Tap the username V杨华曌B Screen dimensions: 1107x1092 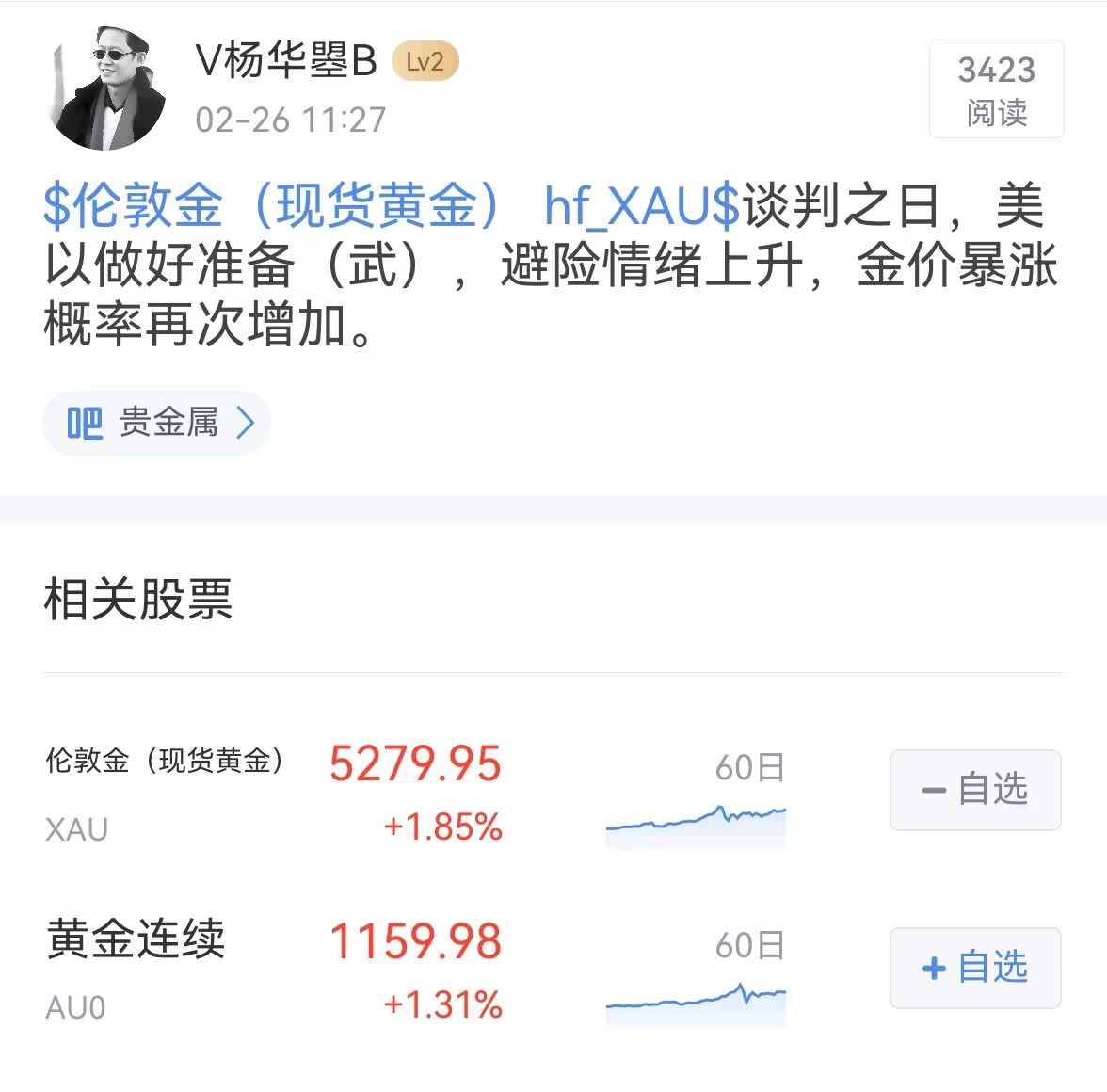(x=285, y=62)
